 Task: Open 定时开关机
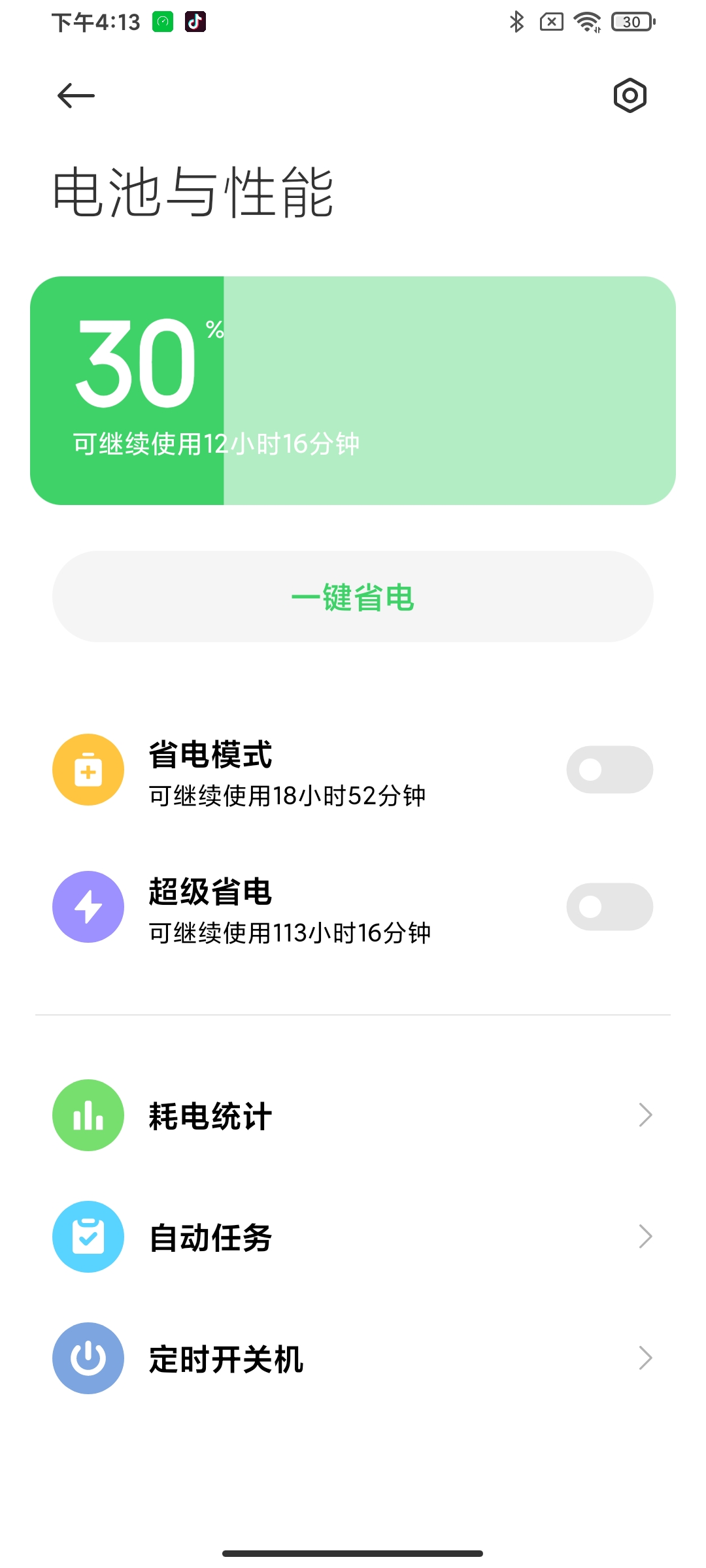pos(353,1358)
